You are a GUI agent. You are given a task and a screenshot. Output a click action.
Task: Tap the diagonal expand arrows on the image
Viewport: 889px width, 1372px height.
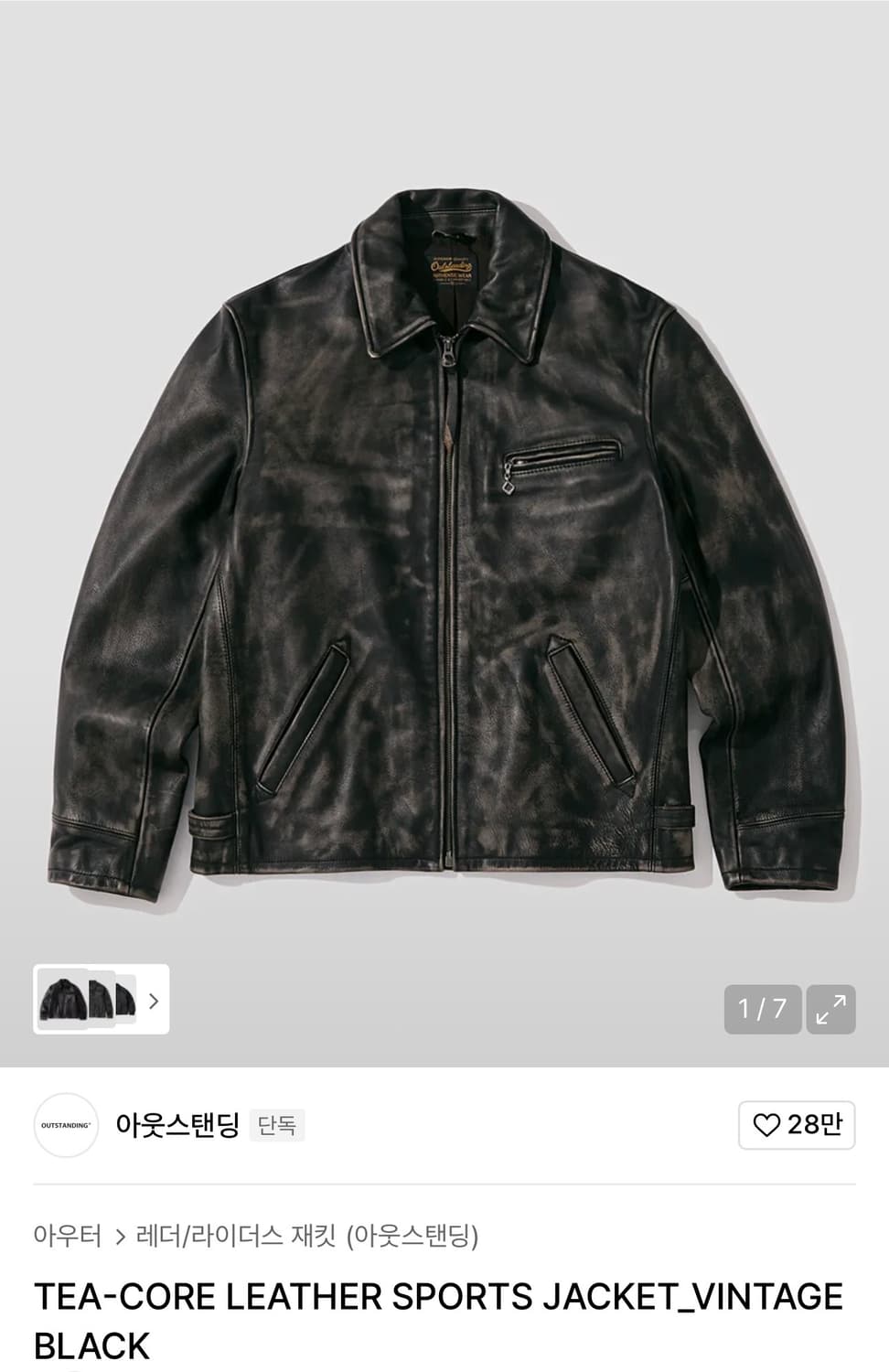point(830,1010)
